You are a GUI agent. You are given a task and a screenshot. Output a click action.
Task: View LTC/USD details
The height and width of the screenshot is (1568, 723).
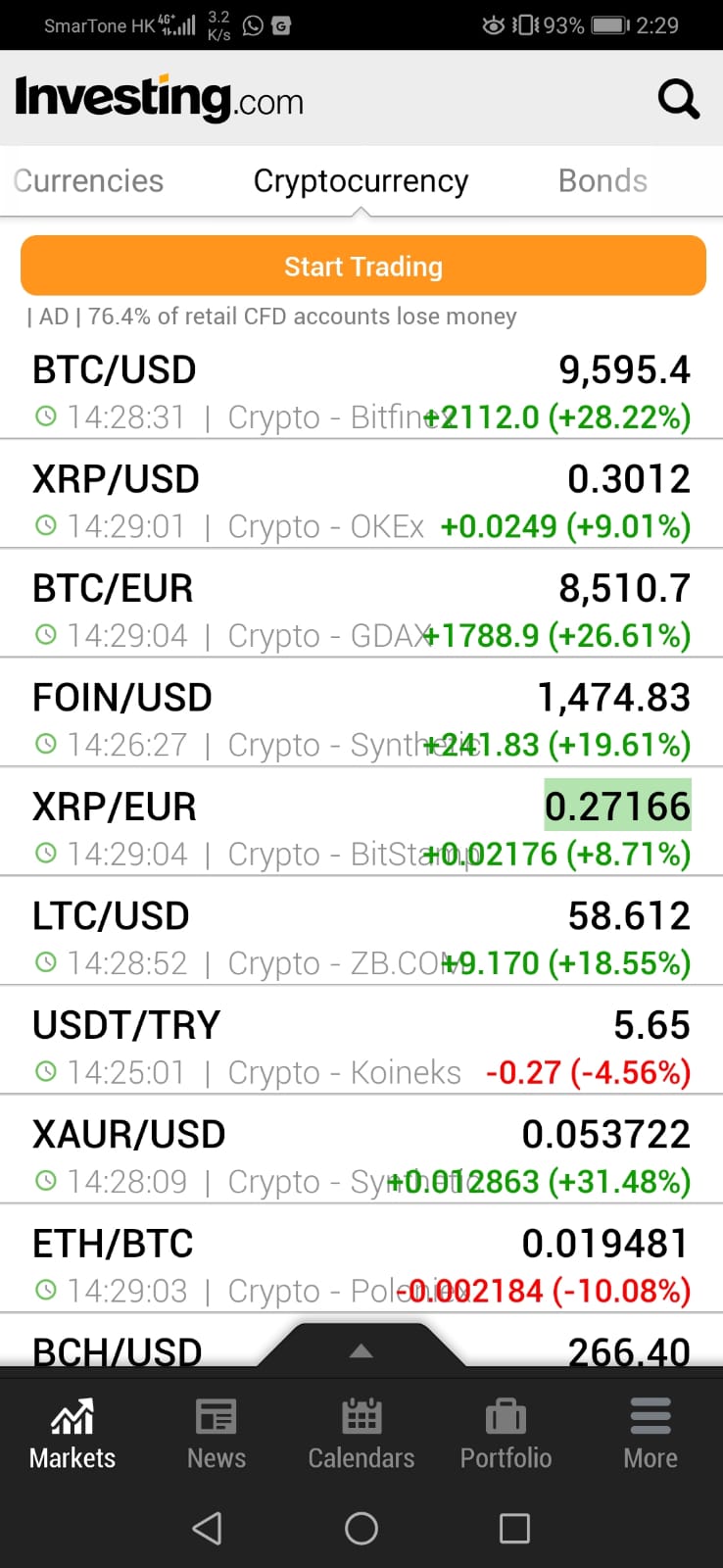pos(361,940)
